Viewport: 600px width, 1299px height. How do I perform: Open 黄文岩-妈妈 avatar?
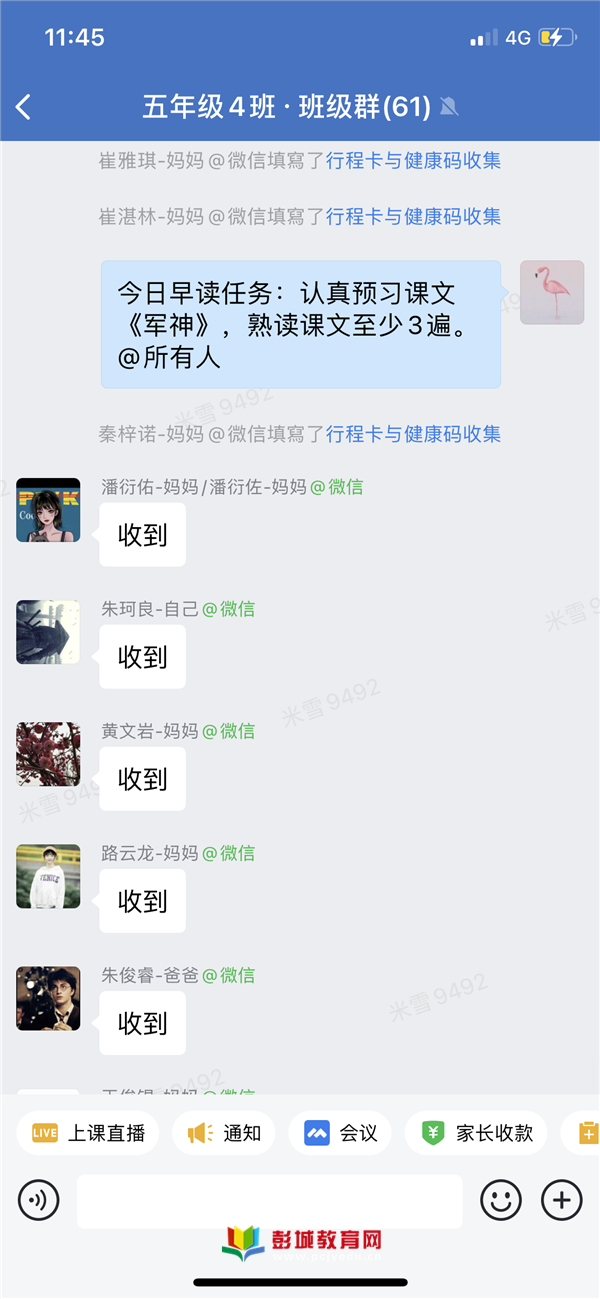(48, 754)
